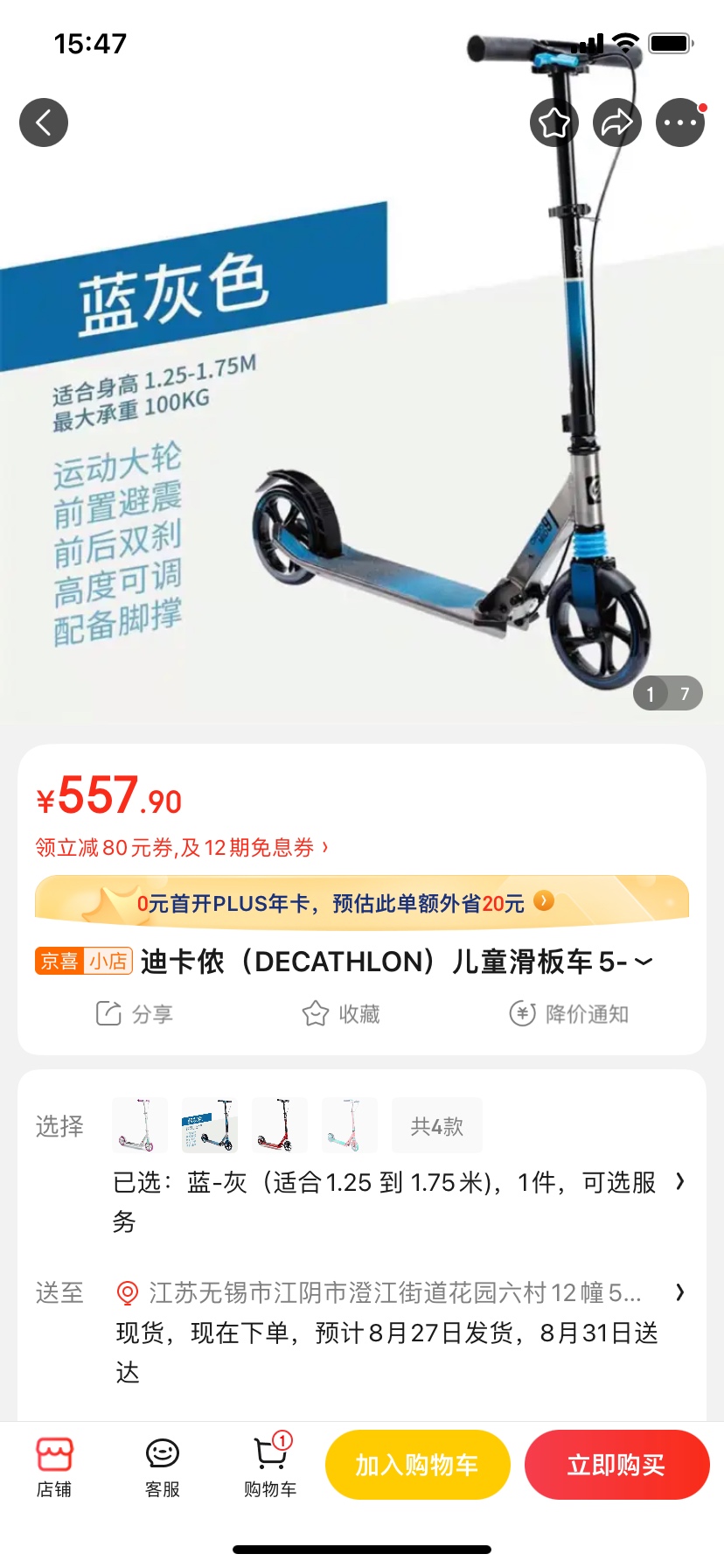Open the 共4款 style options chip
Viewport: 724px width, 1568px height.
pyautogui.click(x=436, y=1125)
